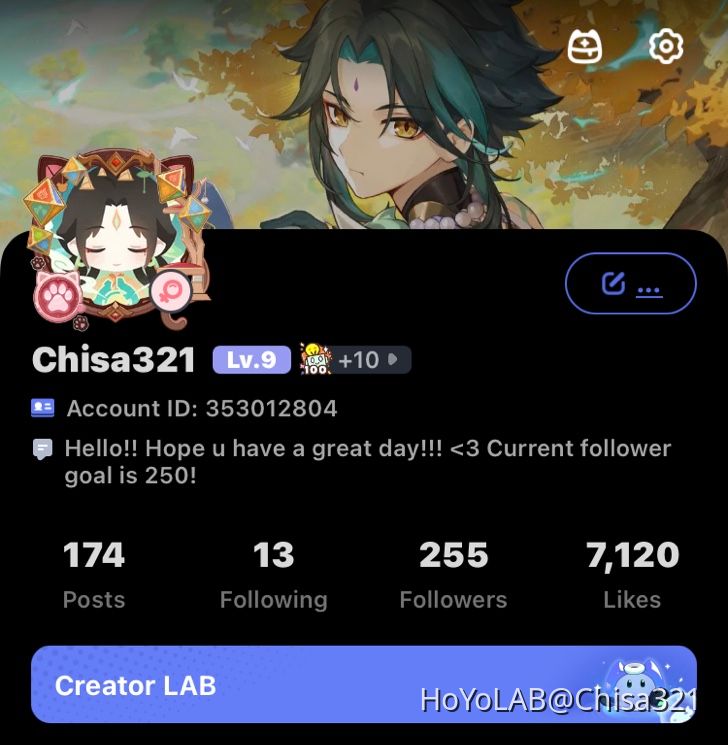The image size is (728, 745).
Task: Open the 255 Followers list
Action: 453,574
